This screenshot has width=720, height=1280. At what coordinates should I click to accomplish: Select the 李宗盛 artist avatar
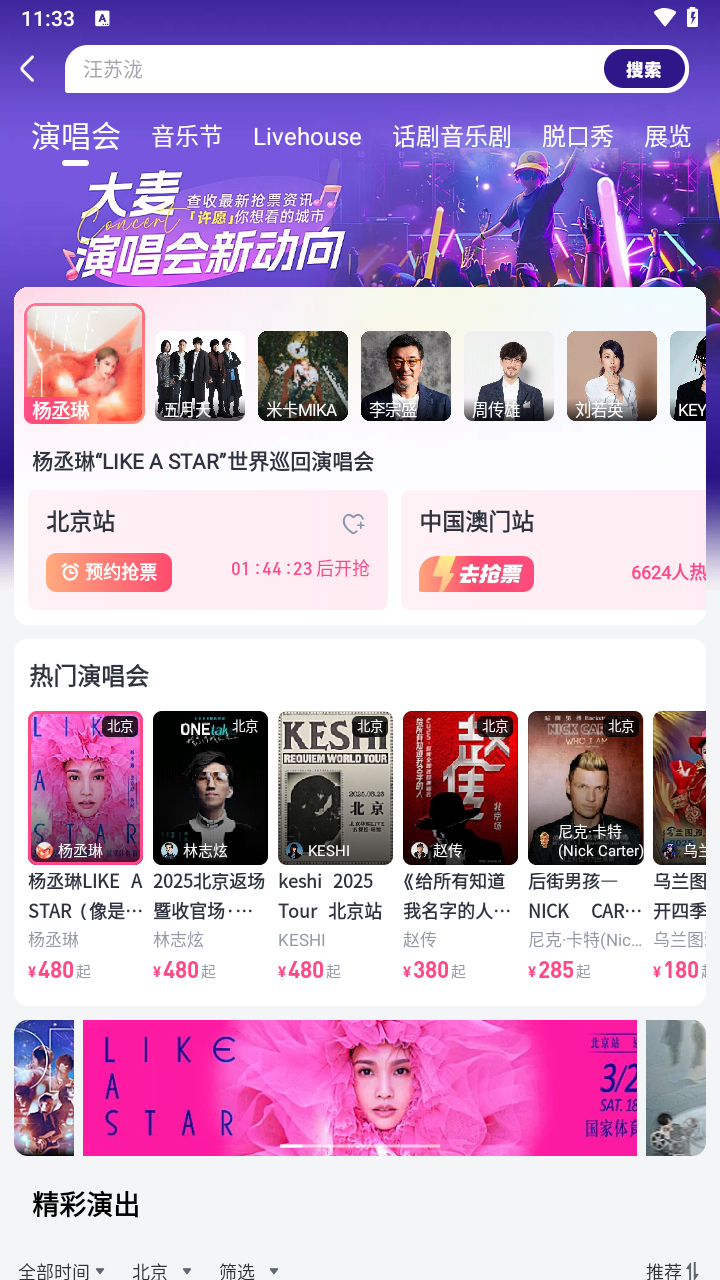[405, 375]
